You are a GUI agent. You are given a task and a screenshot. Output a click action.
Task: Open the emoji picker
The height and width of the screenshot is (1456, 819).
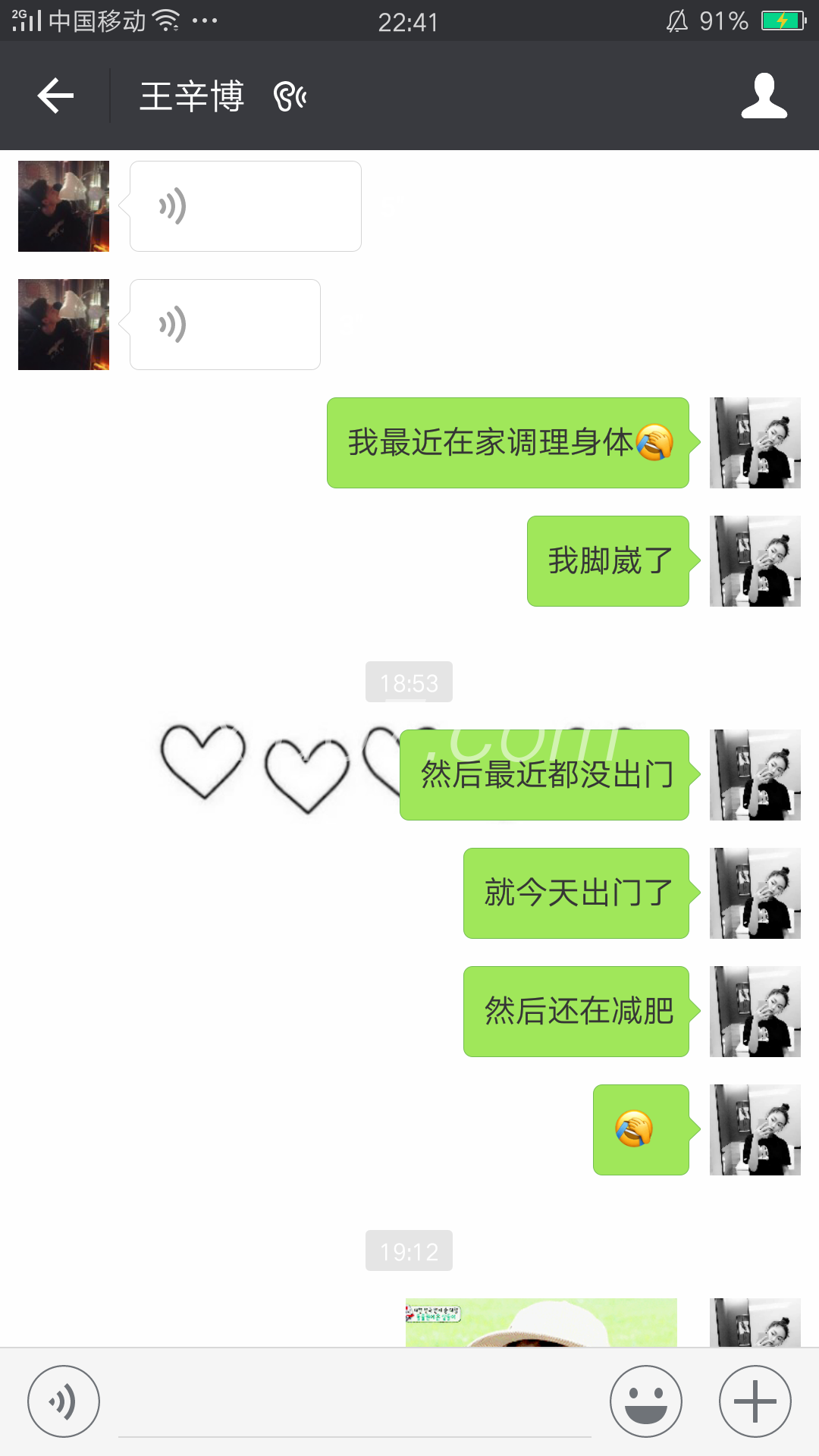tap(645, 1401)
